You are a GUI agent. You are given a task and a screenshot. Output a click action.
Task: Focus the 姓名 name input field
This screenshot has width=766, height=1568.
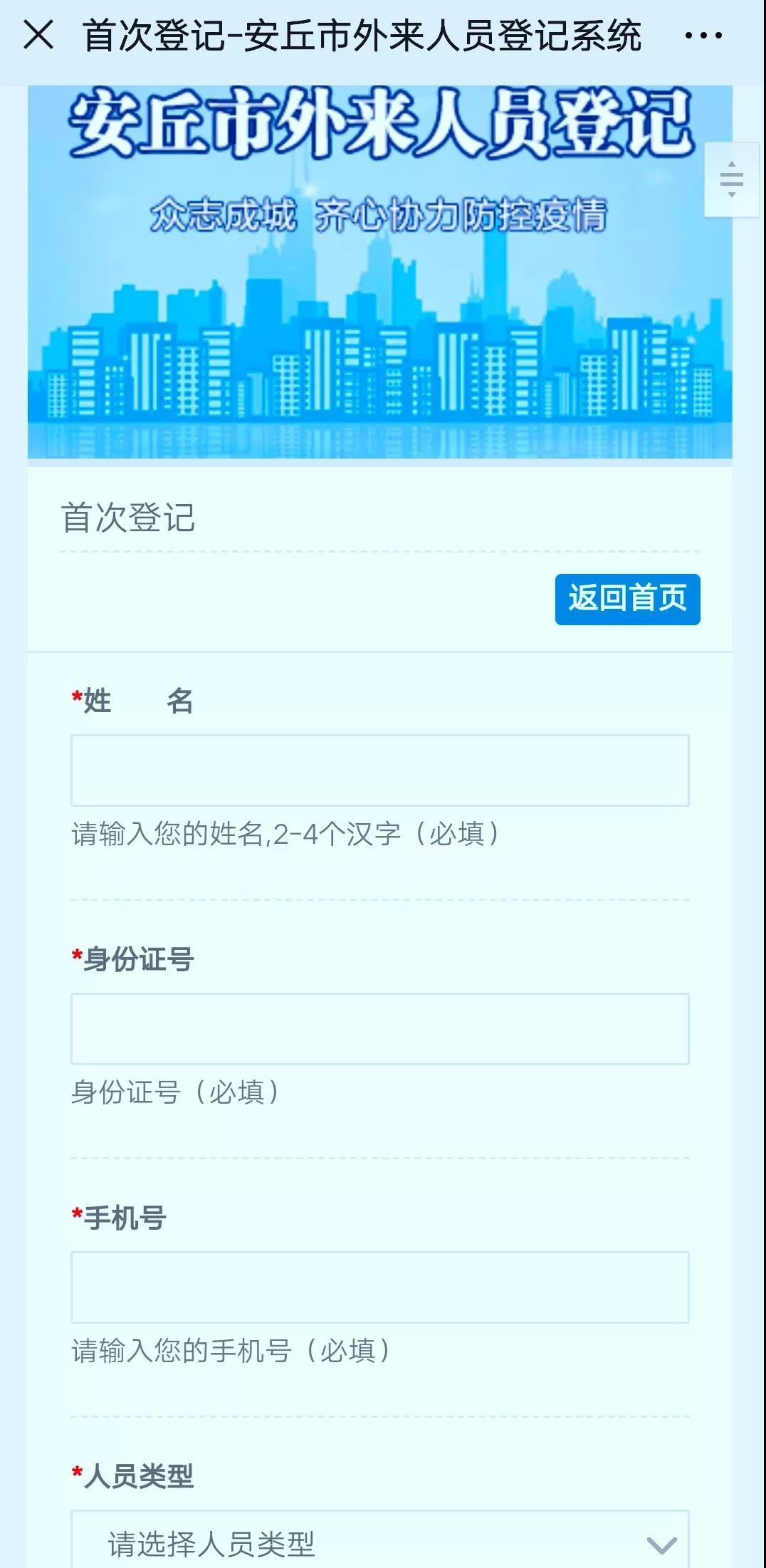click(379, 770)
